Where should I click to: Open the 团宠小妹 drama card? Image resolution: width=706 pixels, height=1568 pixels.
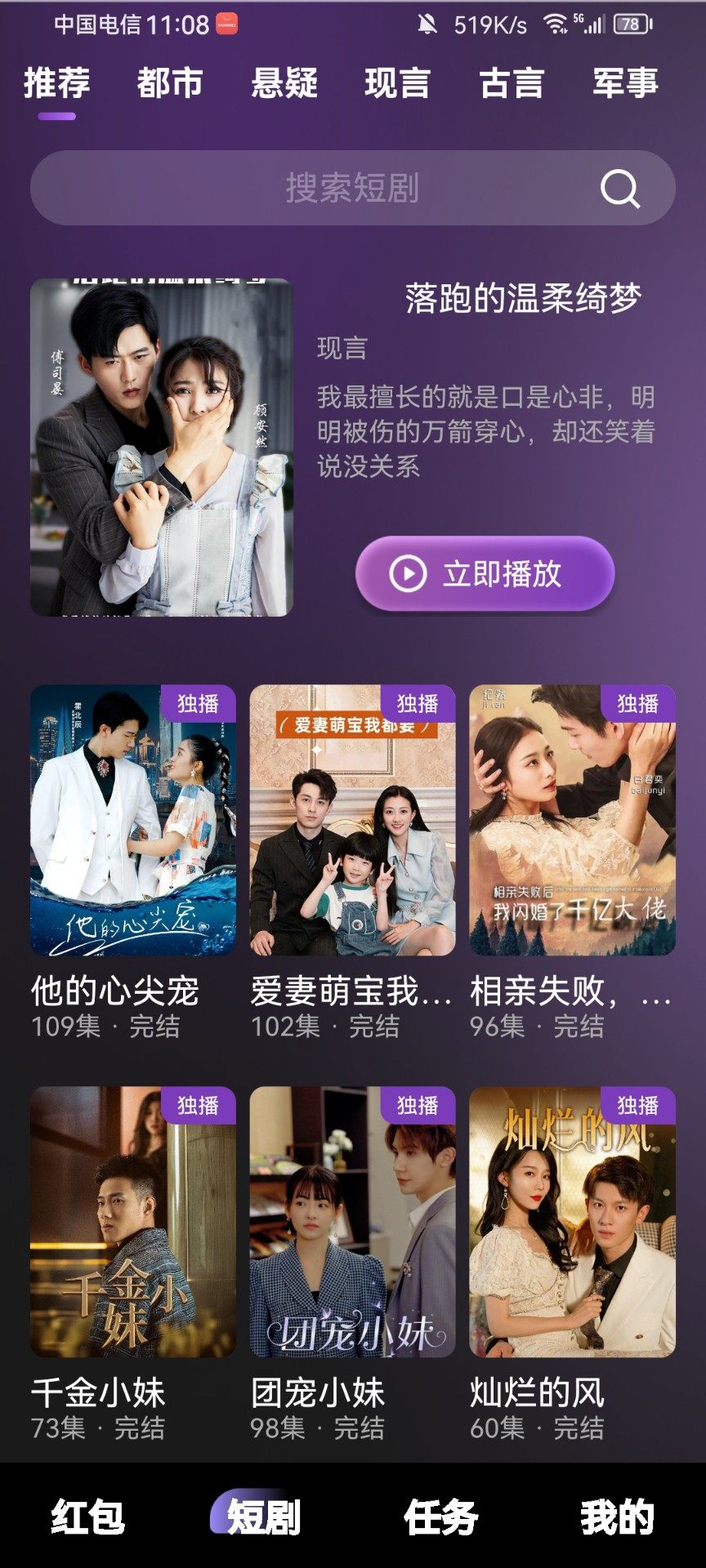click(x=352, y=1223)
